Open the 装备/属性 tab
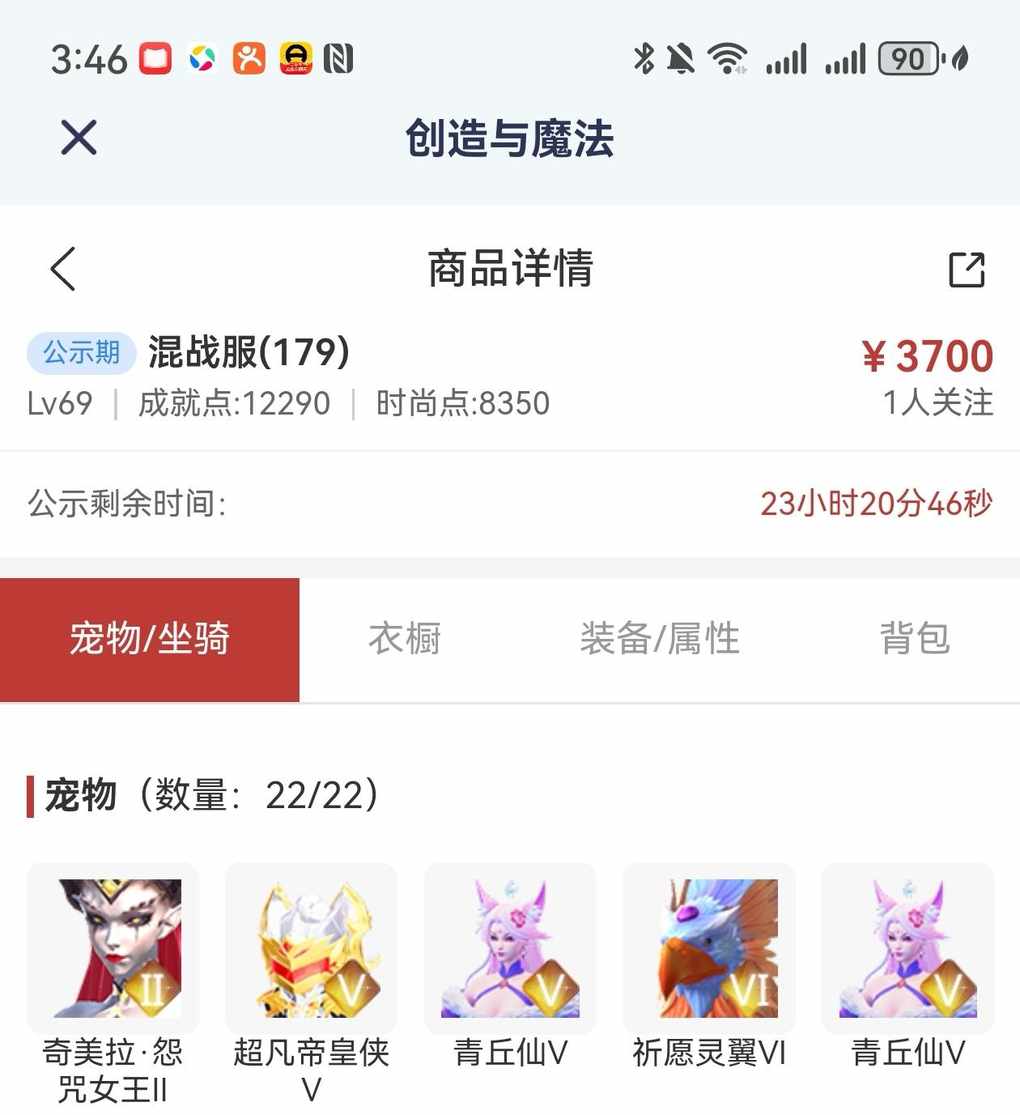Image resolution: width=1020 pixels, height=1115 pixels. pos(659,639)
